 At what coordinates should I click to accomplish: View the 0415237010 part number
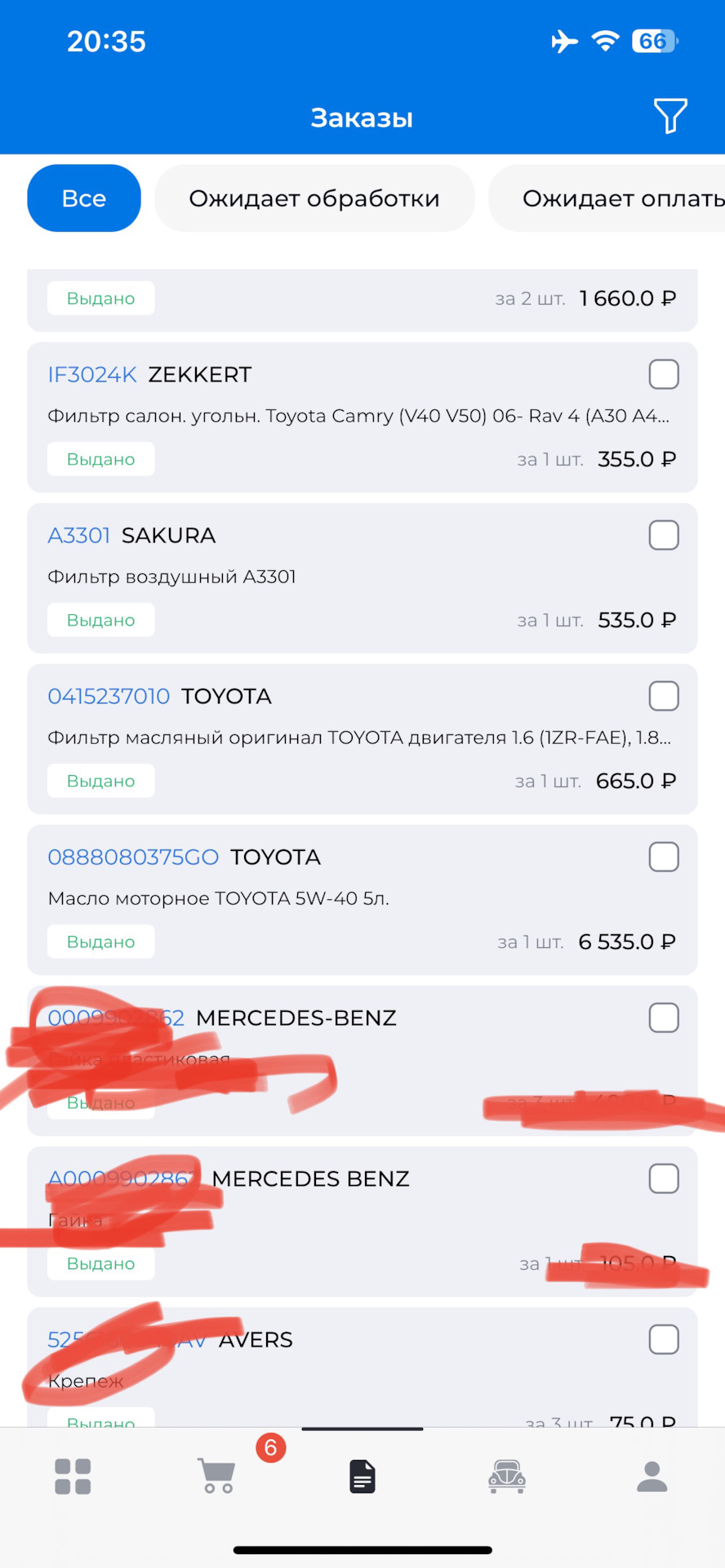pyautogui.click(x=109, y=697)
